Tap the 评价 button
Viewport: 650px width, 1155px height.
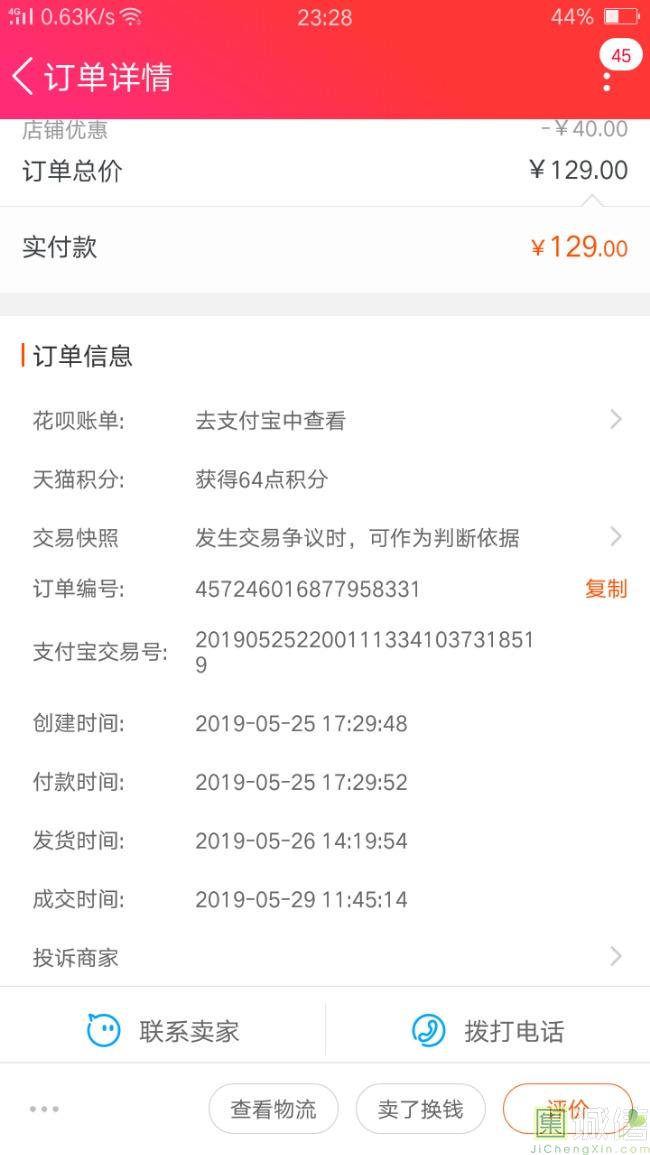point(567,1109)
